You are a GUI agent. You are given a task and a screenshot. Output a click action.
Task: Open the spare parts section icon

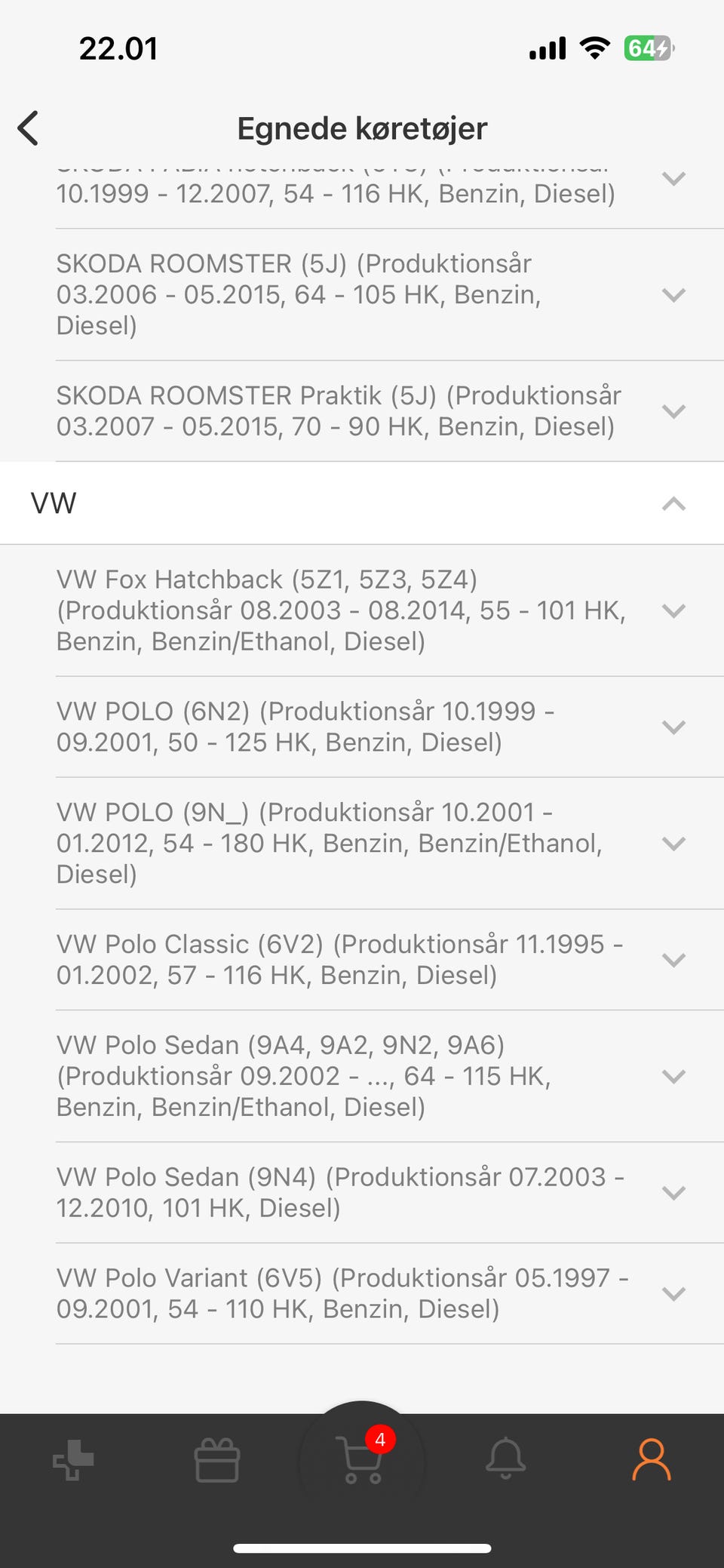tap(72, 1459)
